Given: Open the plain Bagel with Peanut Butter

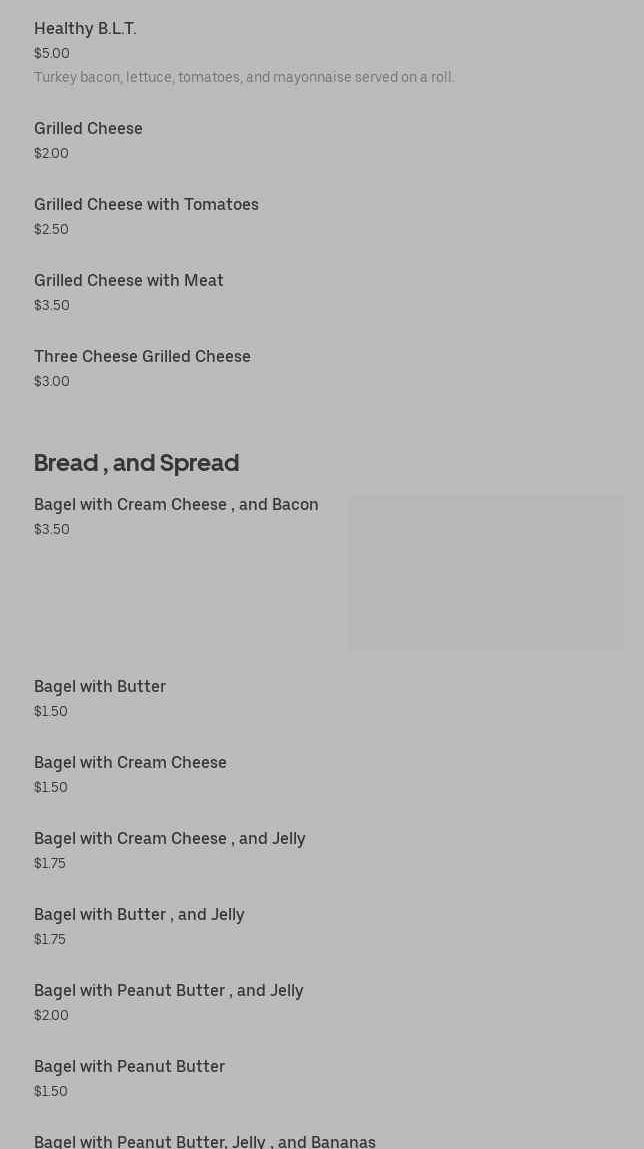Looking at the screenshot, I should point(129,1067).
